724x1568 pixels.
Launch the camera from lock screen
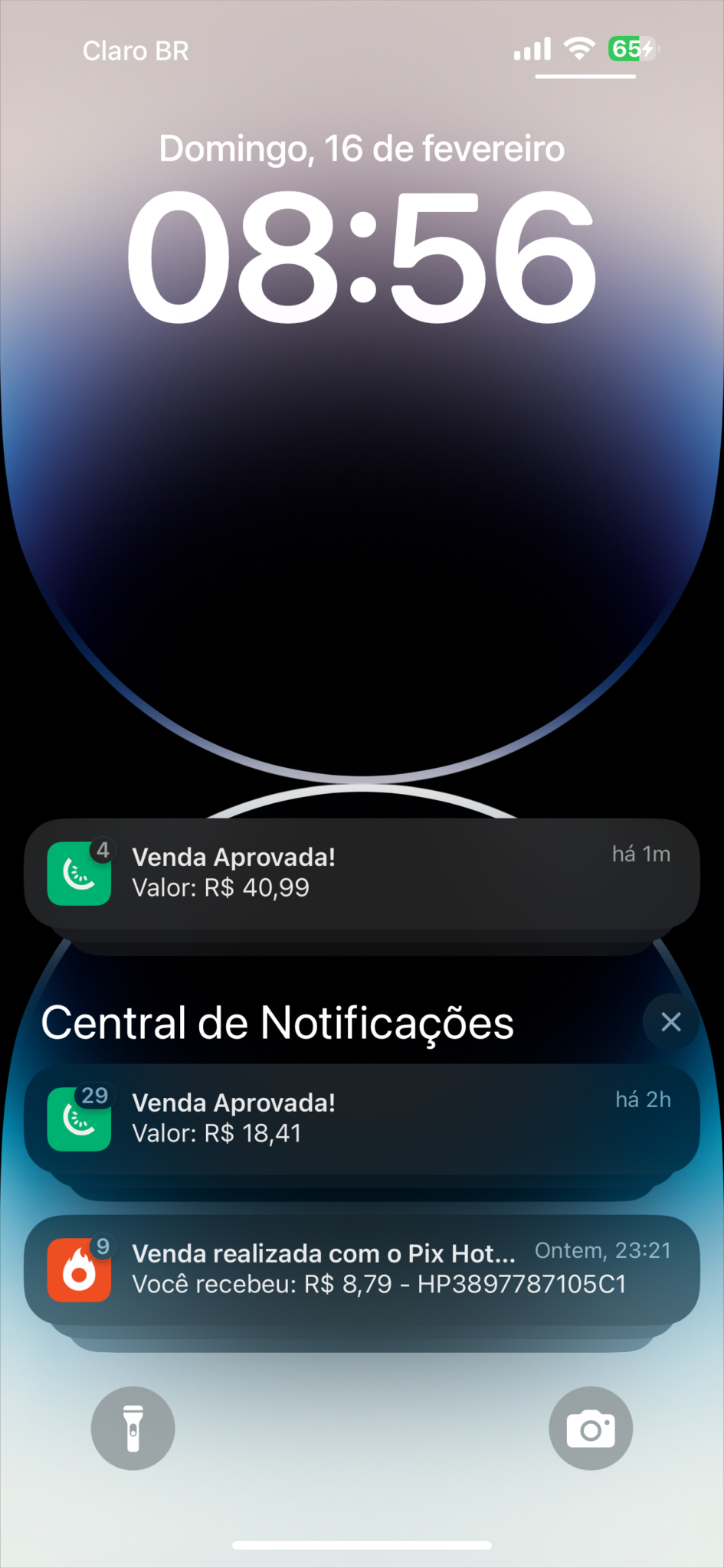point(591,1428)
